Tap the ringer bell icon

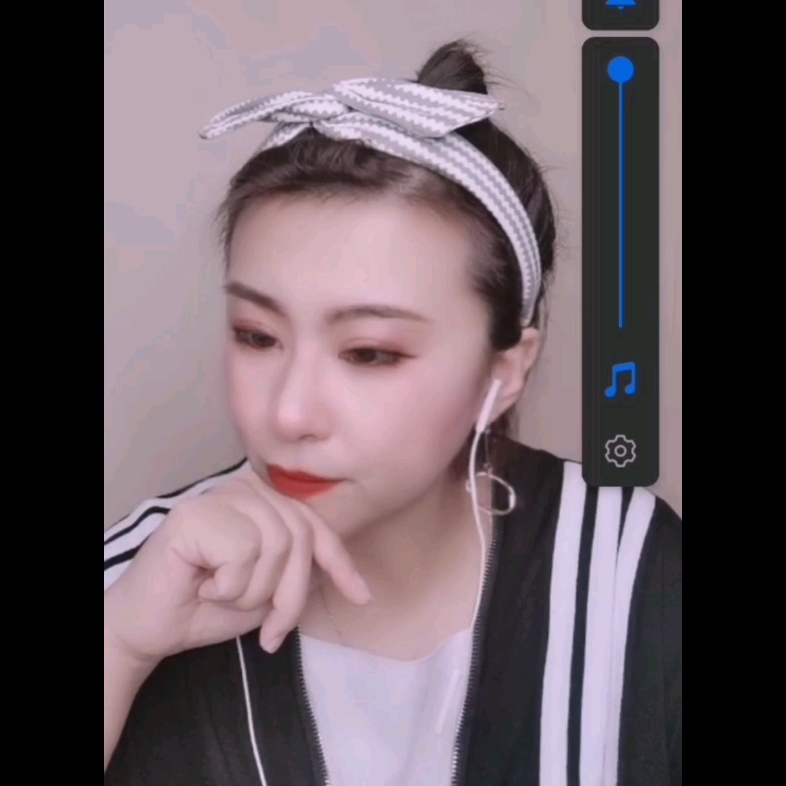click(x=620, y=7)
